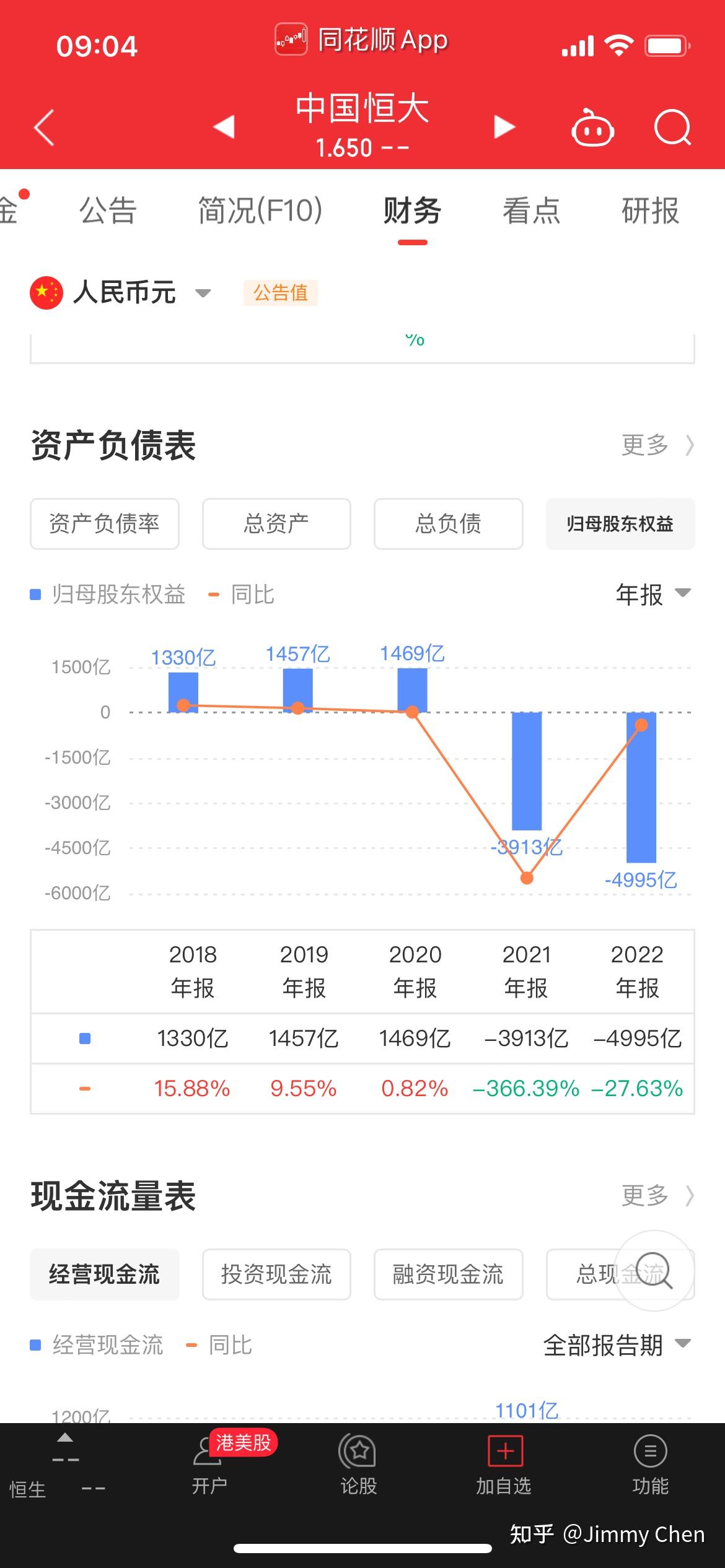View 更多 for 现金流量表
This screenshot has height=1568, width=725.
pos(657,1195)
